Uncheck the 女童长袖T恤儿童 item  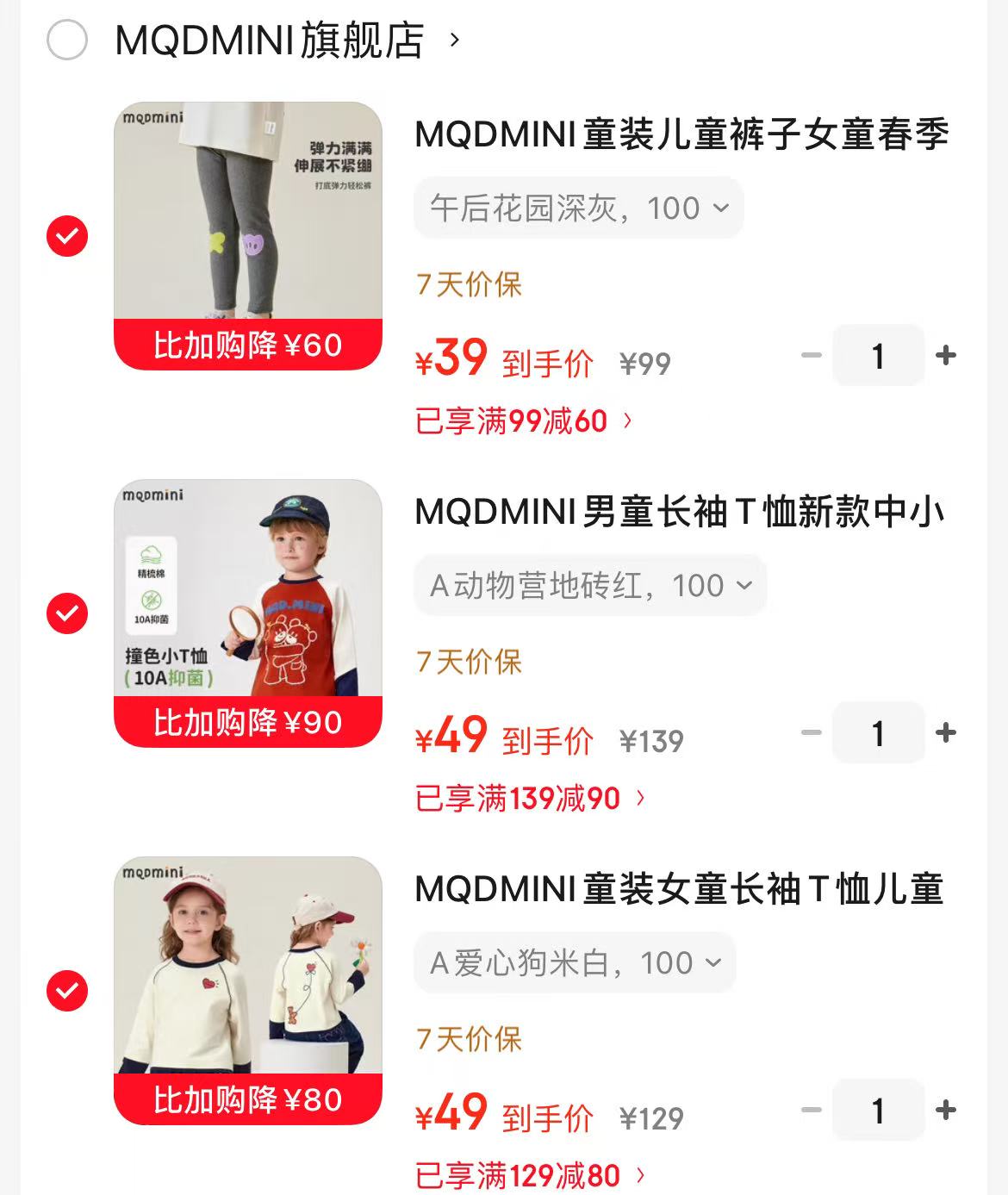pyautogui.click(x=67, y=991)
